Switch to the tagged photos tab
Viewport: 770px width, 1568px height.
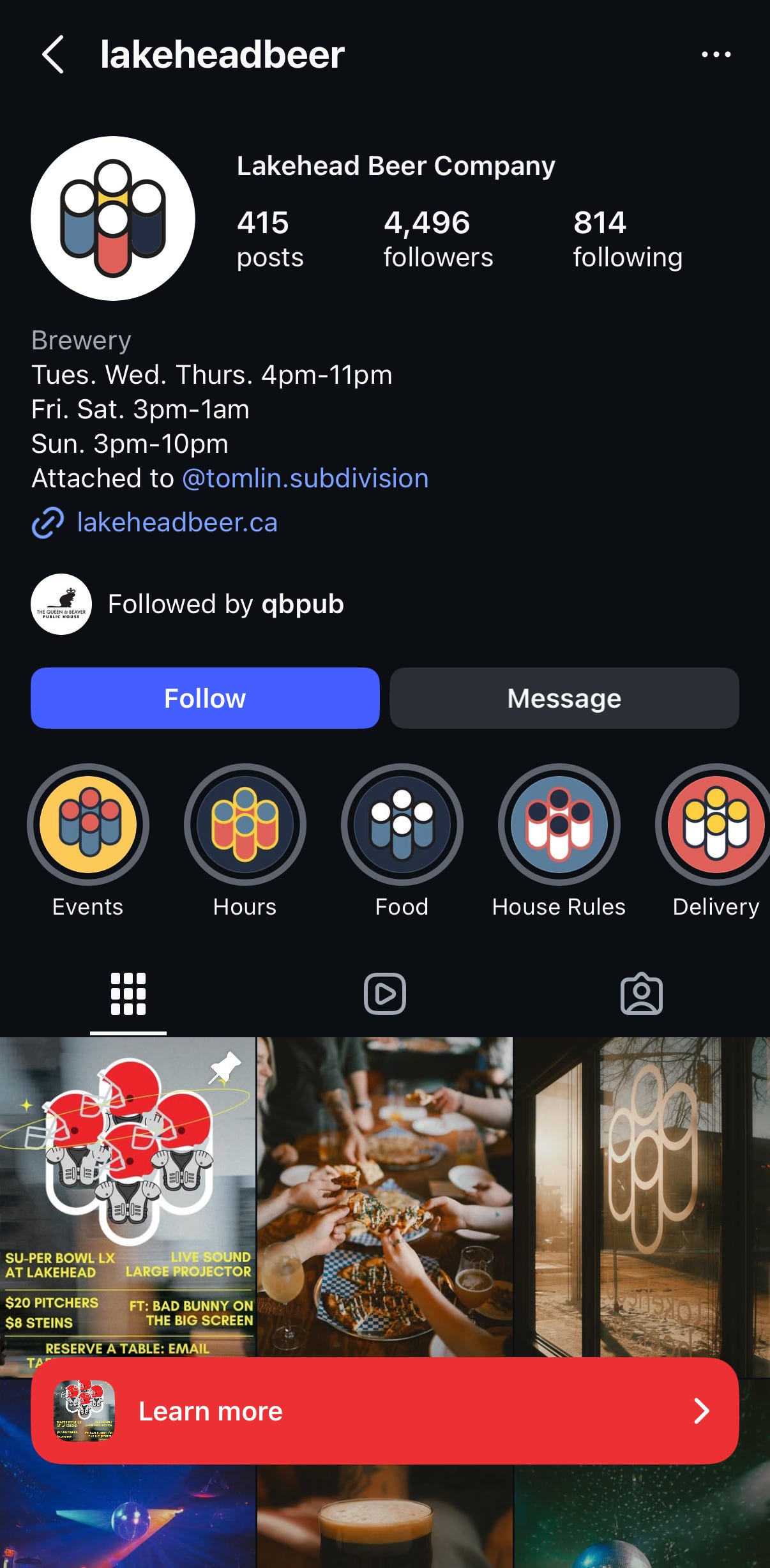coord(641,994)
